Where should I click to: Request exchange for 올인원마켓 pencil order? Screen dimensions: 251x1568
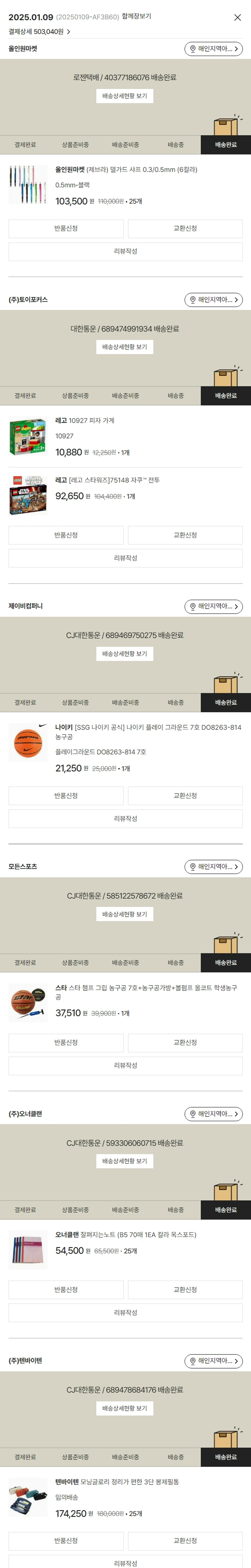click(x=185, y=228)
